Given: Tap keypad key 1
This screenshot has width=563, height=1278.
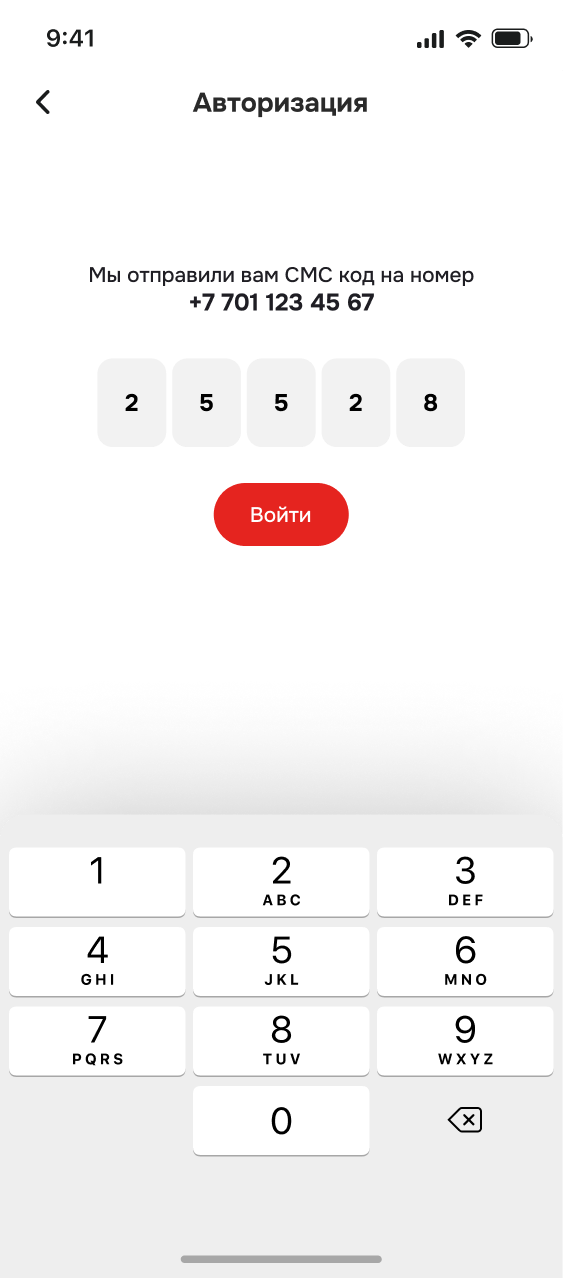Looking at the screenshot, I should (97, 882).
